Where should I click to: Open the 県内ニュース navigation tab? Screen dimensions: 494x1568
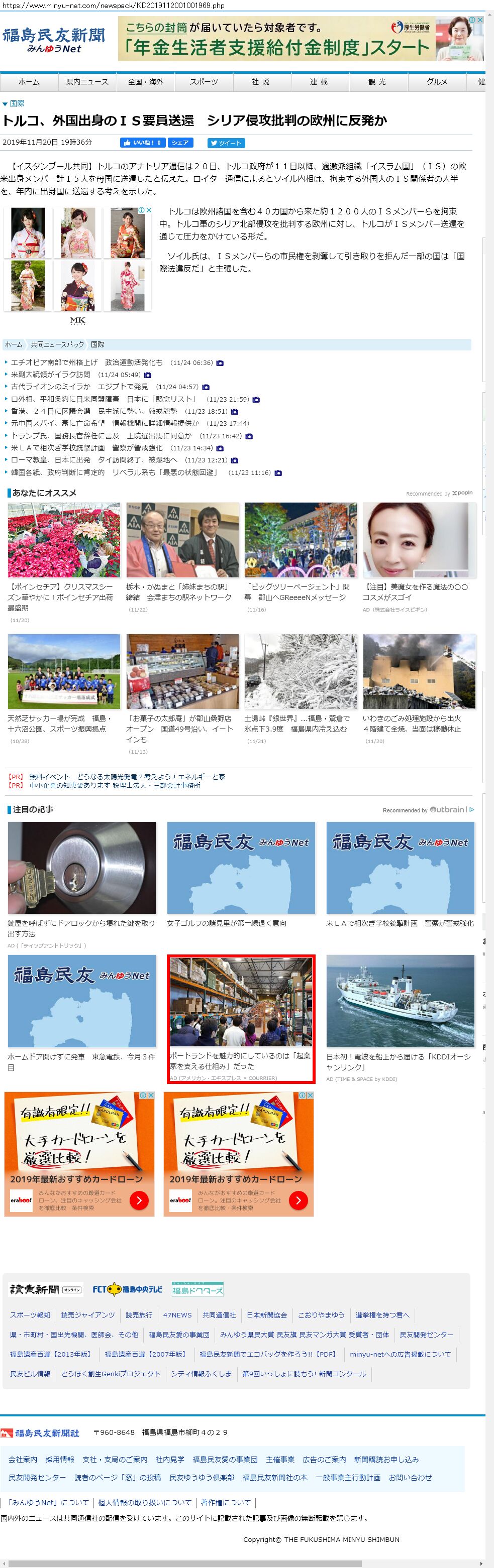87,82
